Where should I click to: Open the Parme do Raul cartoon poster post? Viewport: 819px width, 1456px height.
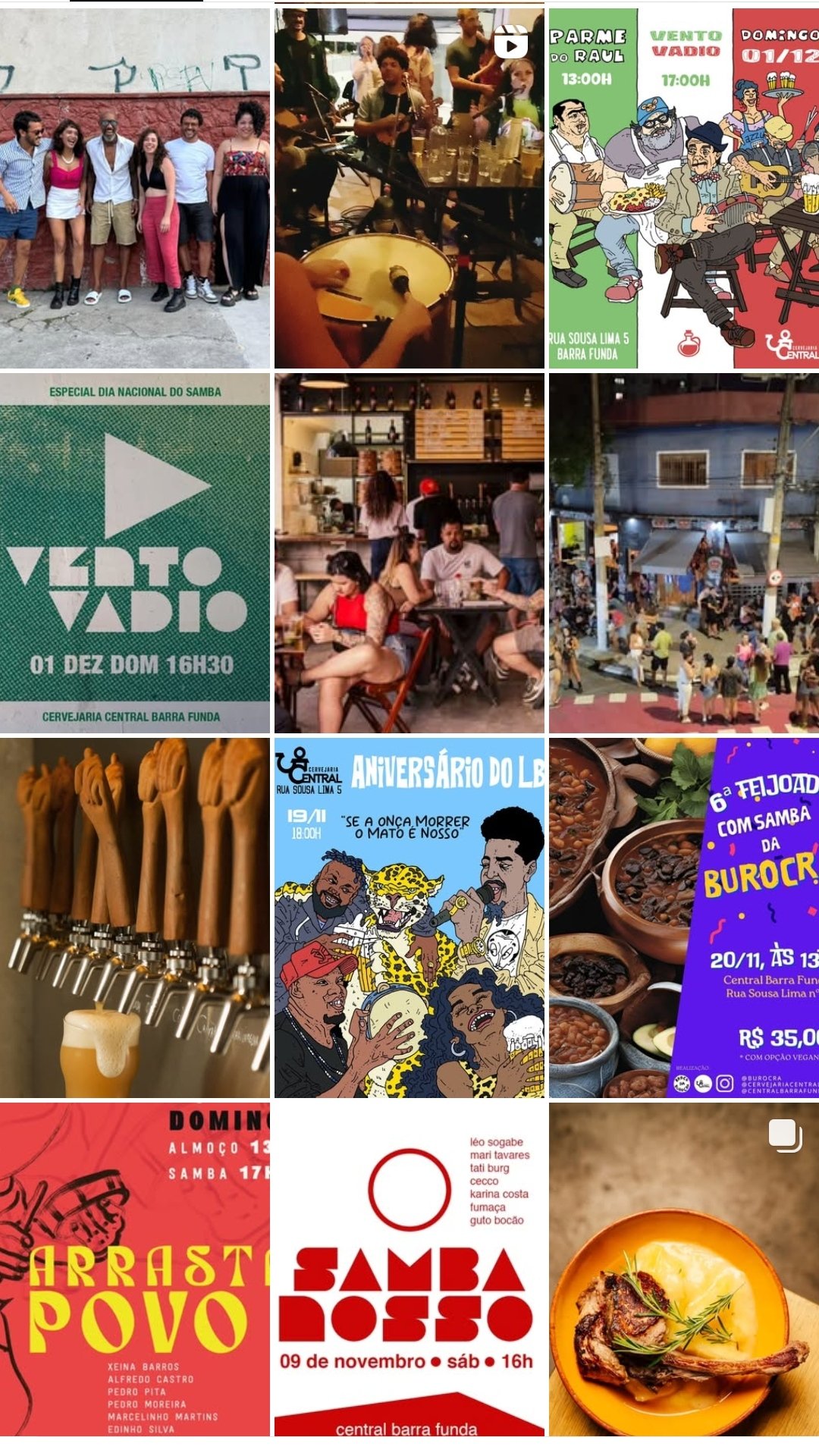[x=684, y=188]
